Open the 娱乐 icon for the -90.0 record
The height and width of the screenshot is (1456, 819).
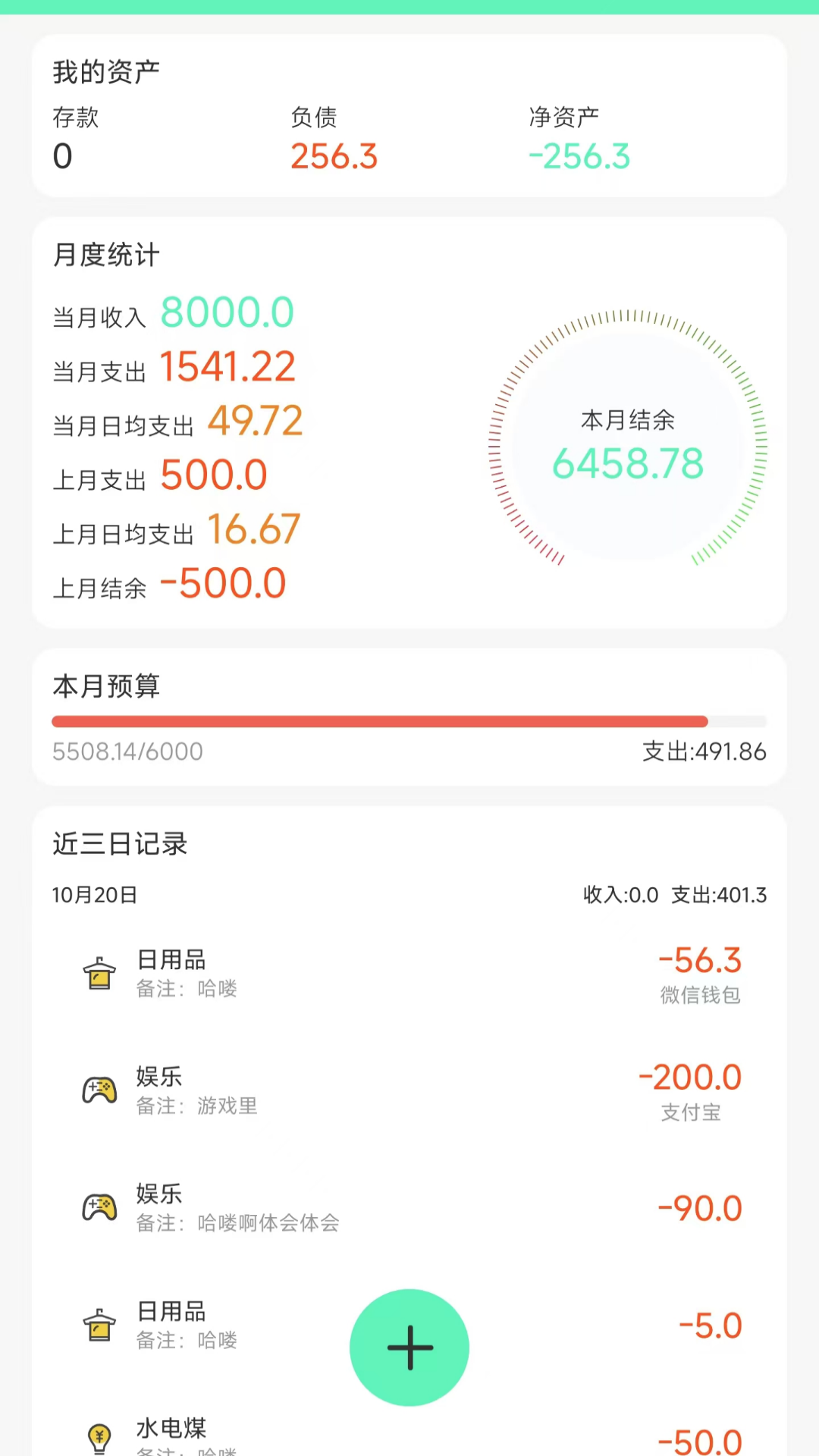coord(99,1207)
